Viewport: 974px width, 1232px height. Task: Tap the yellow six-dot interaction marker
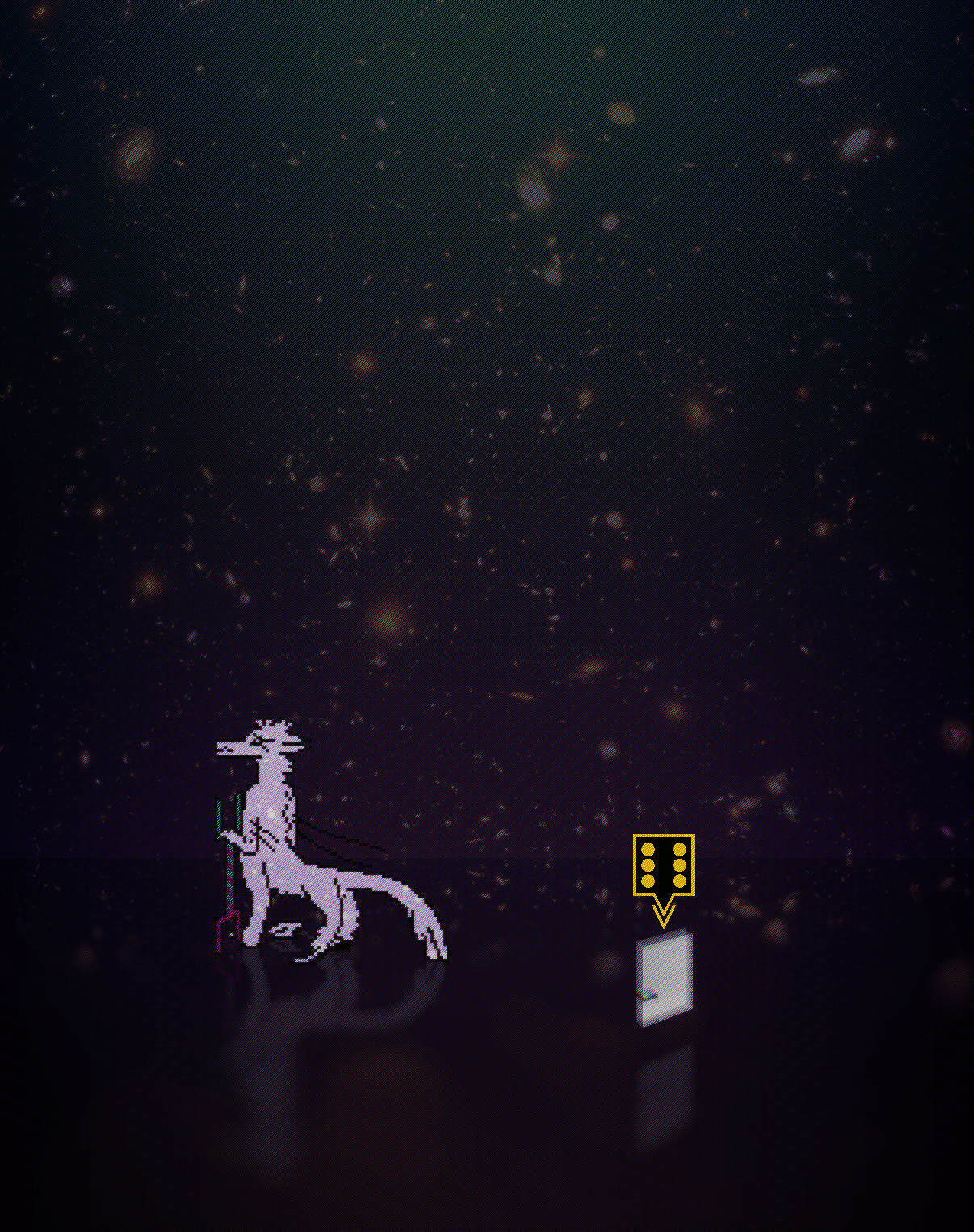[x=663, y=866]
